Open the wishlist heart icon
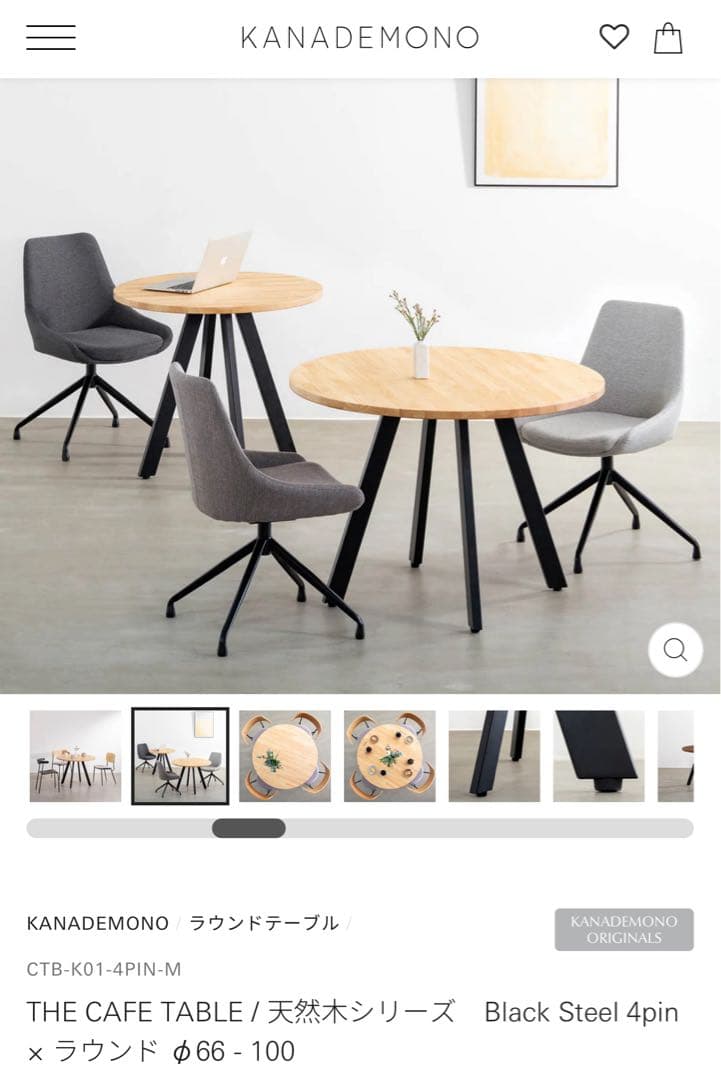The width and height of the screenshot is (721, 1080). coord(614,38)
